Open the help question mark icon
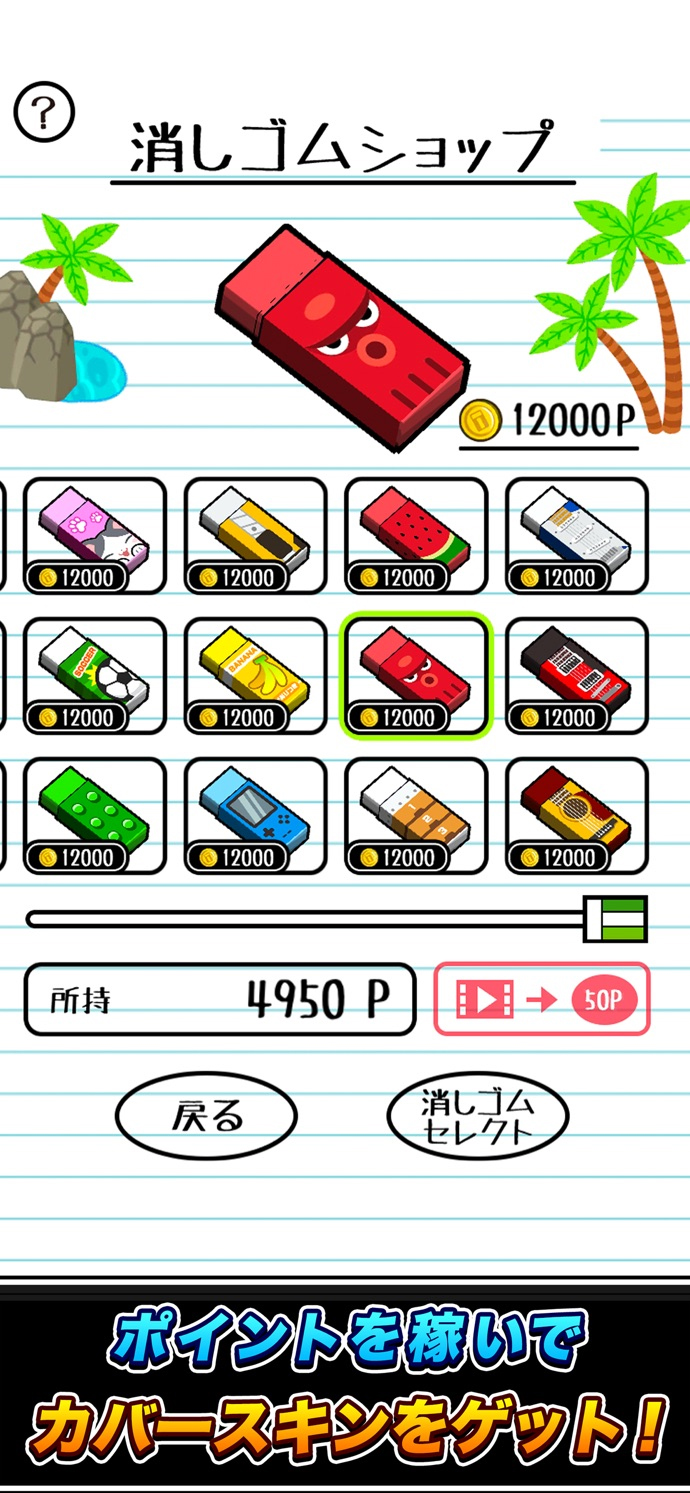This screenshot has width=690, height=1493. click(x=44, y=112)
